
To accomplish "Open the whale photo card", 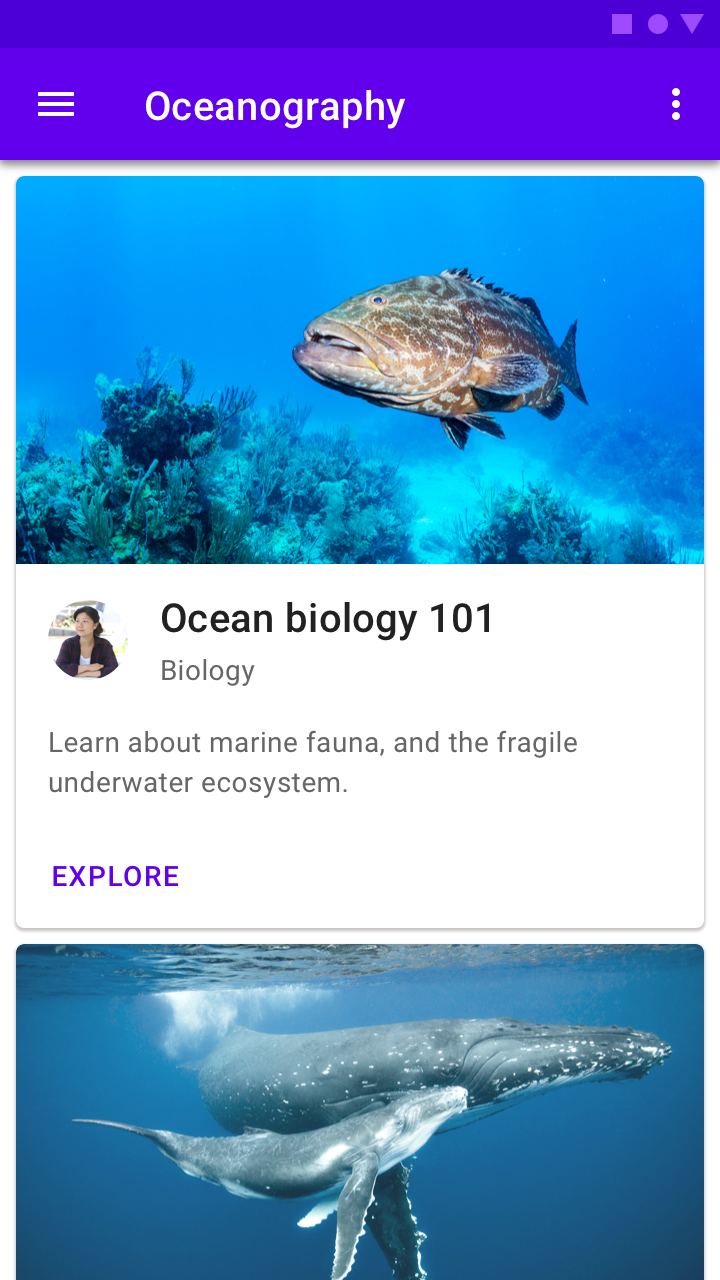I will (360, 1112).
